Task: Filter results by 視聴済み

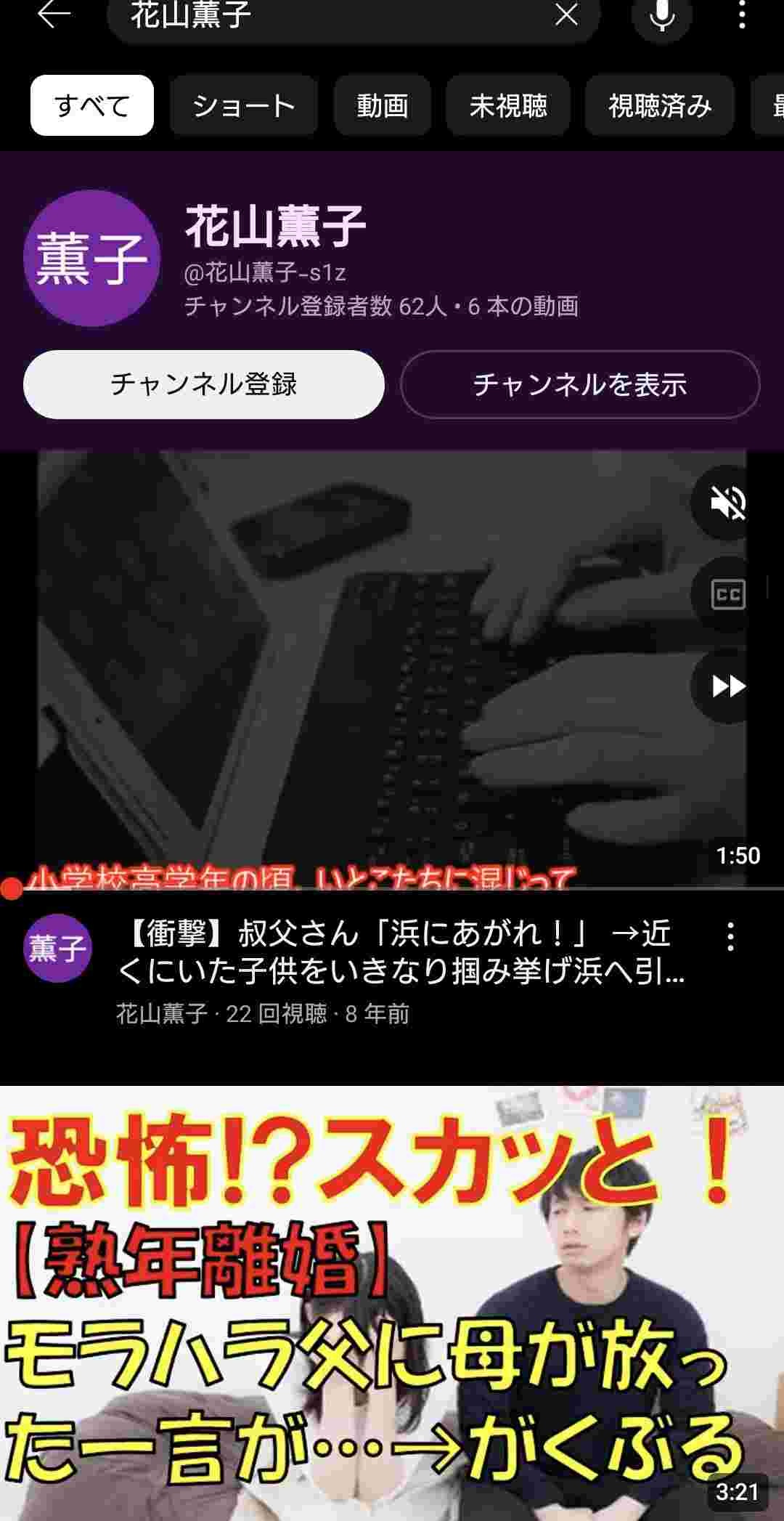Action: pyautogui.click(x=659, y=106)
